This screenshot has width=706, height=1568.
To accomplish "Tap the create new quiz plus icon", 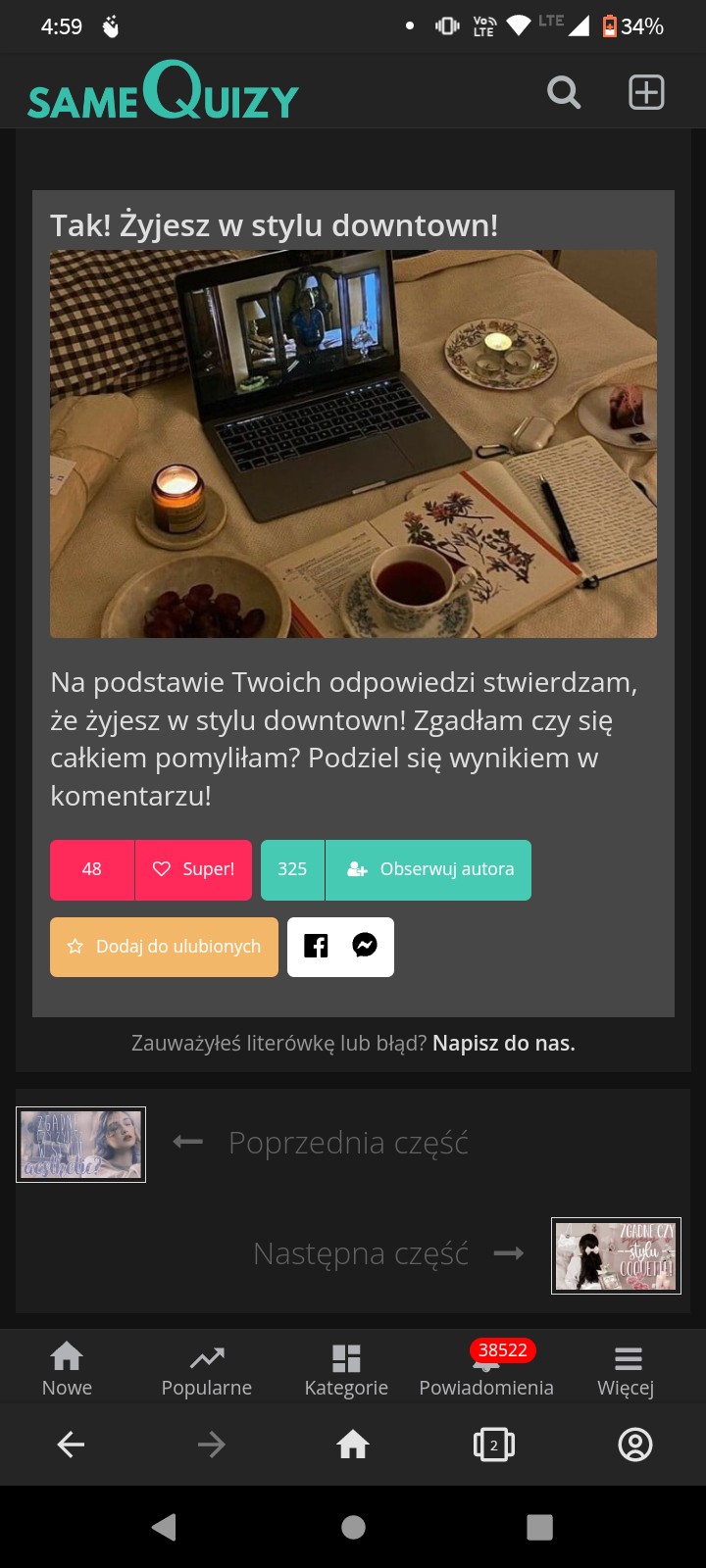I will point(646,93).
